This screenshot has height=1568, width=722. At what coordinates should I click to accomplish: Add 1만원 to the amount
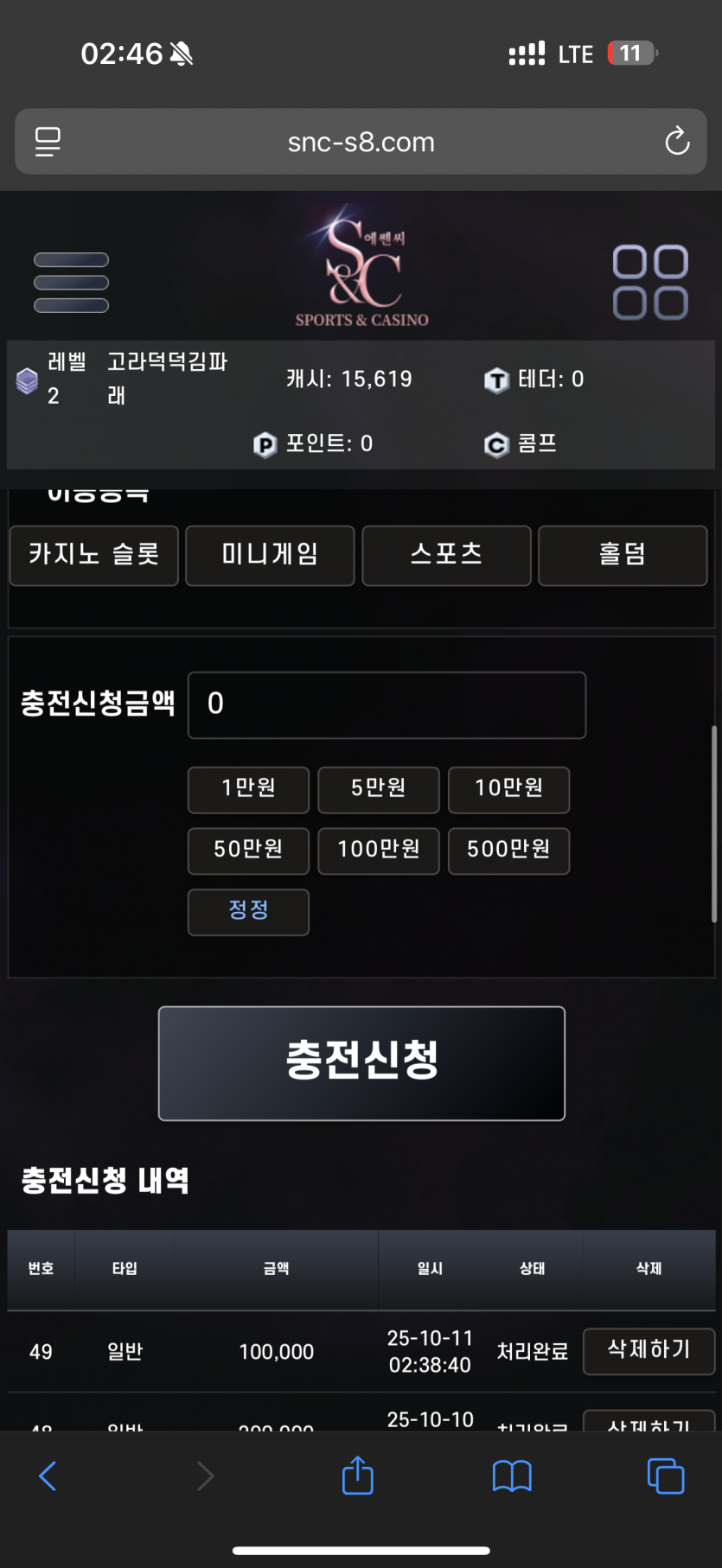point(248,789)
